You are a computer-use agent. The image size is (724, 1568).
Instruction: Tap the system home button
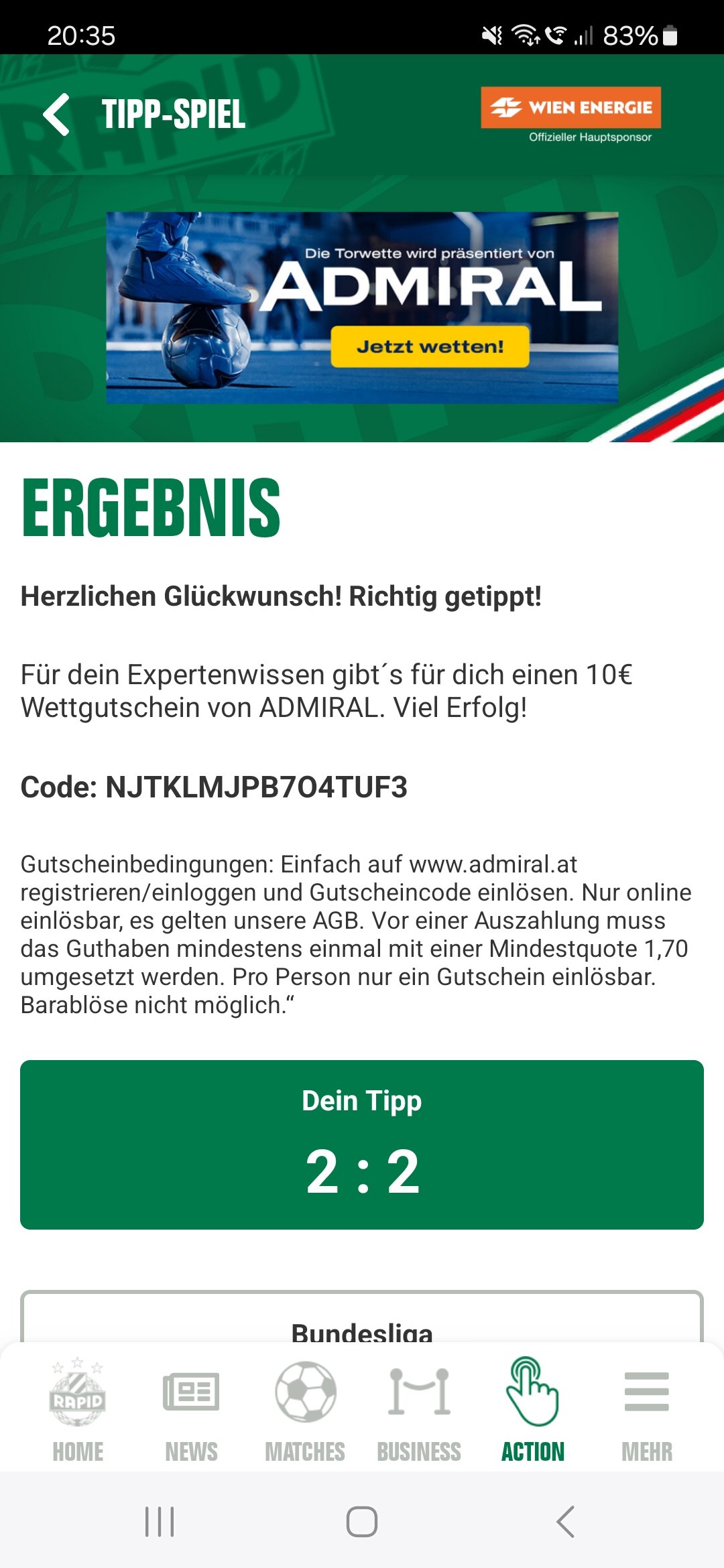[x=362, y=1521]
